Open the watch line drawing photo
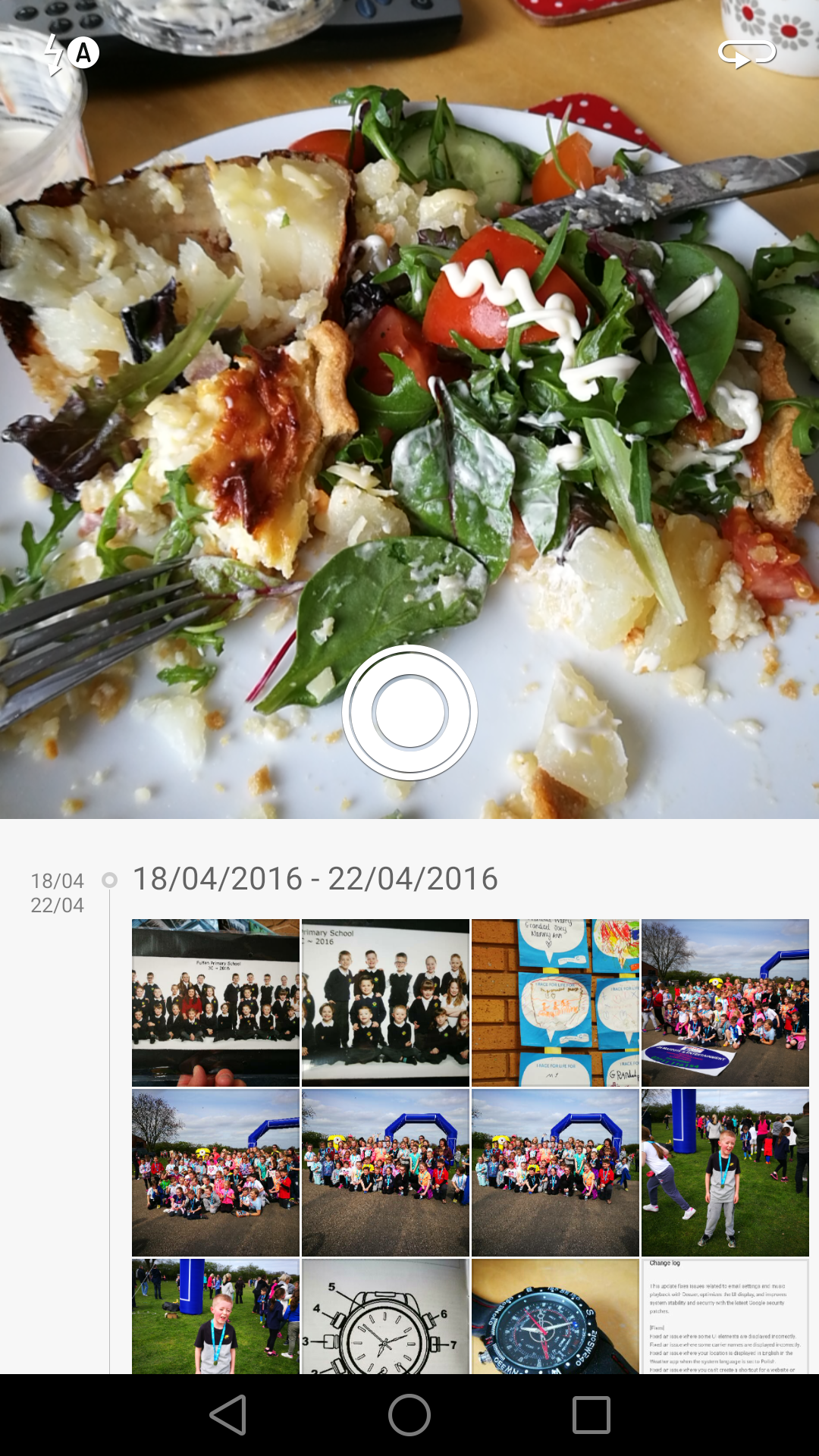 coord(385,1316)
